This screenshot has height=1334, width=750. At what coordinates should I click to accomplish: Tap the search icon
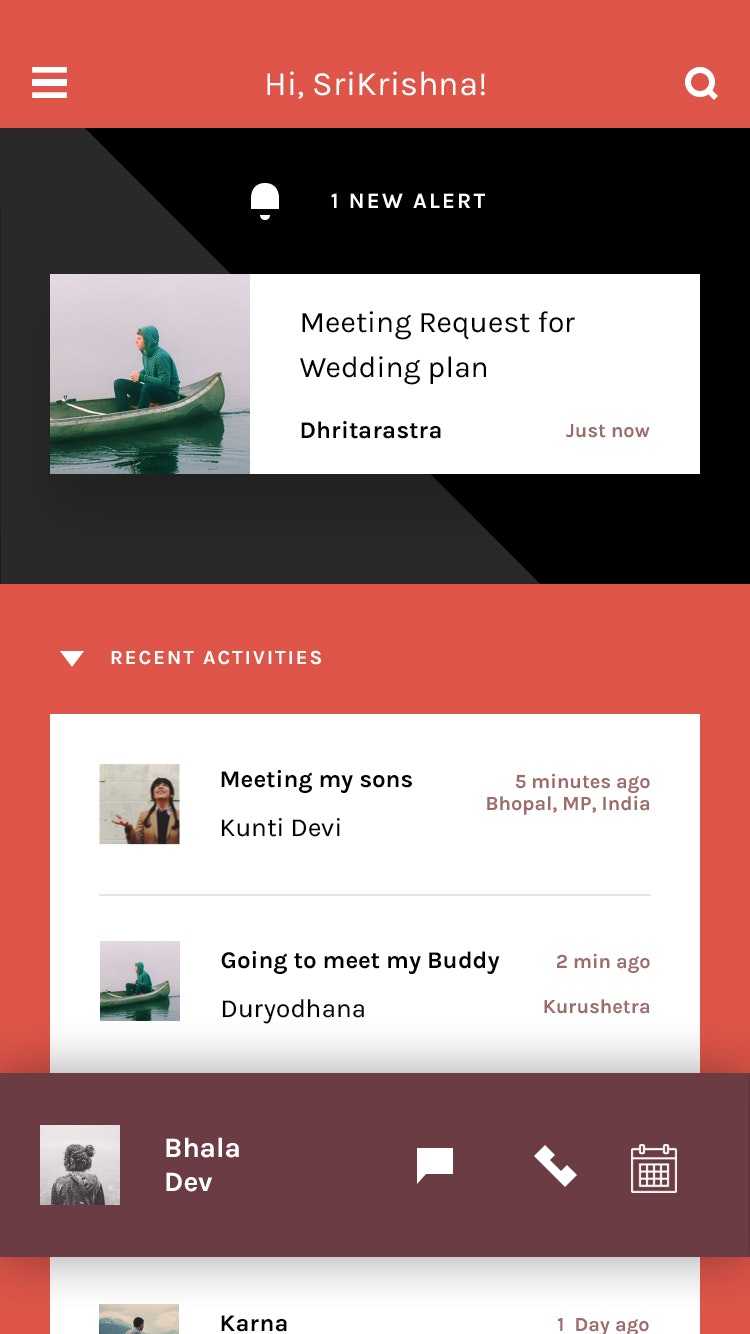tap(701, 84)
